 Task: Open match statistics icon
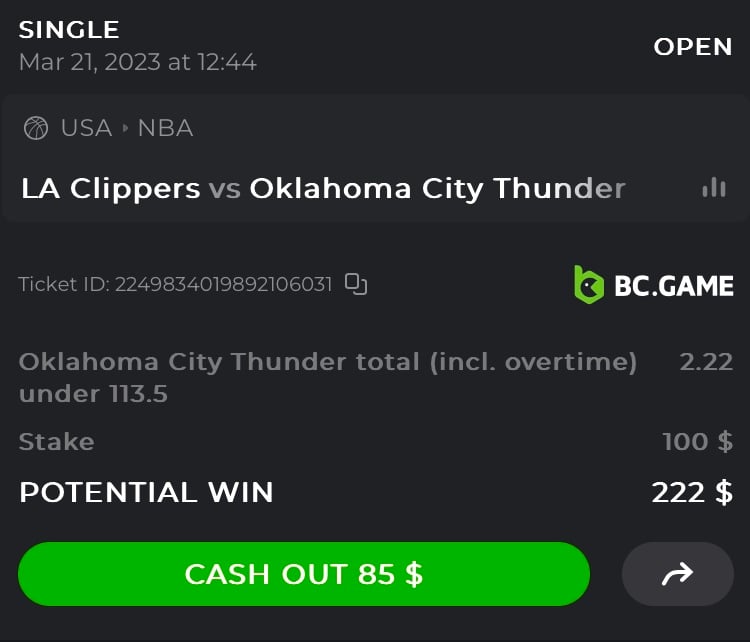click(713, 188)
